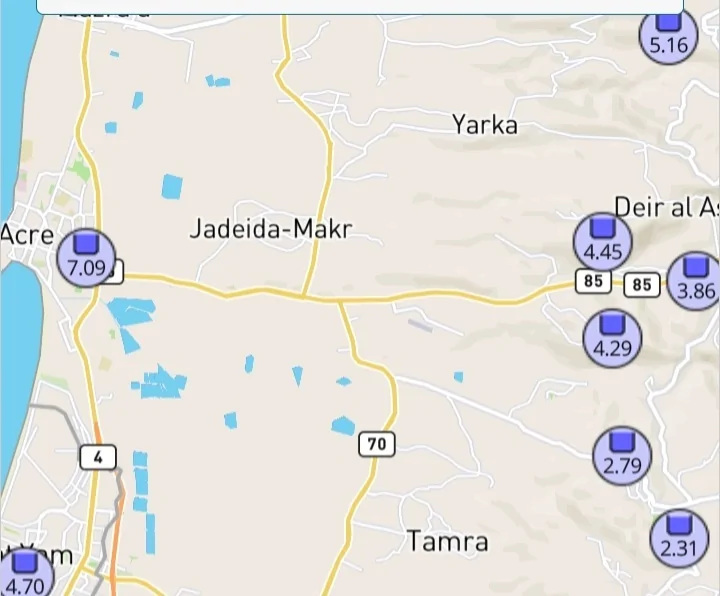
Task: View details of the 3.86 marker
Action: [695, 281]
